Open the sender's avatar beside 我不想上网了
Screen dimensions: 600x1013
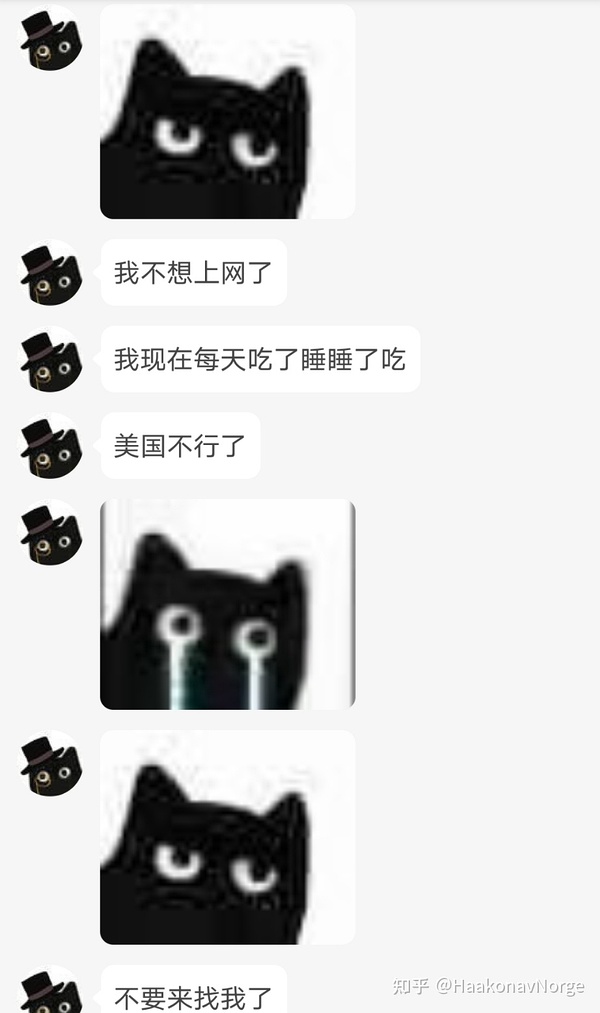[51, 272]
